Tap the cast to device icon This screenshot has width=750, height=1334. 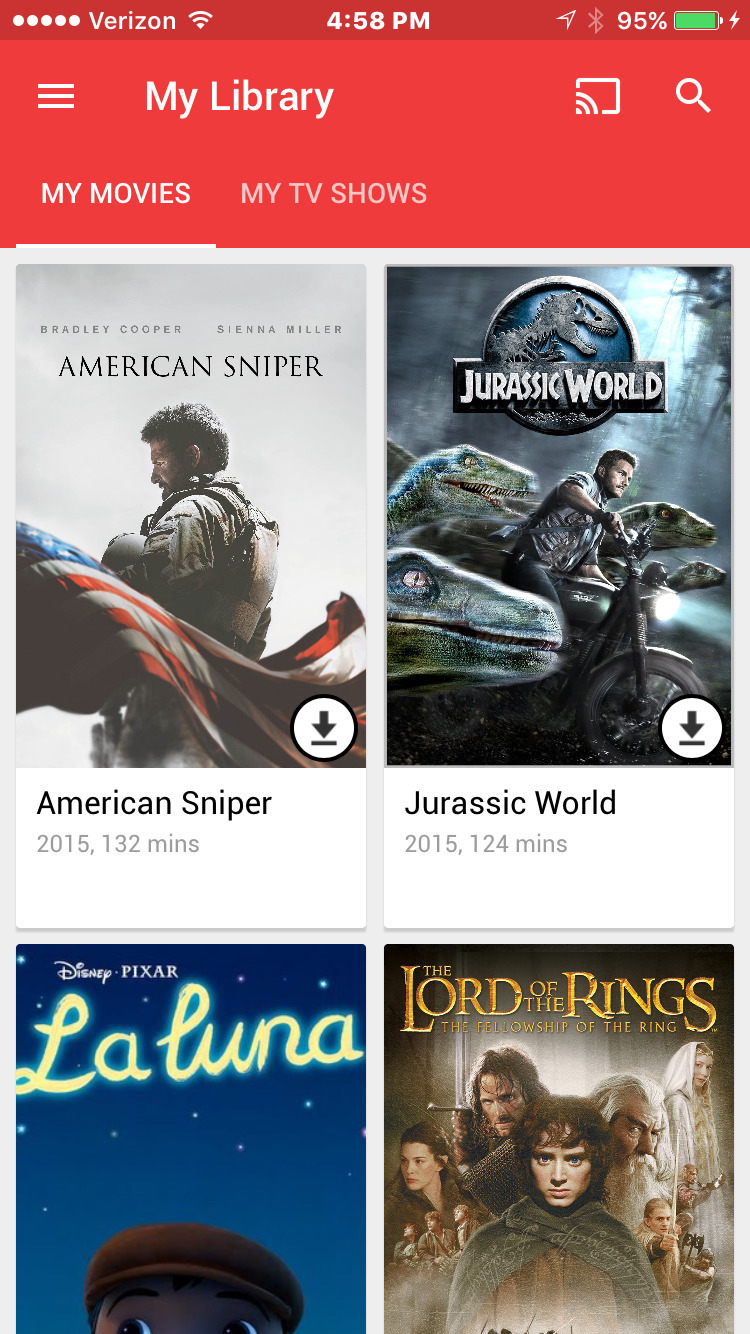pyautogui.click(x=597, y=96)
